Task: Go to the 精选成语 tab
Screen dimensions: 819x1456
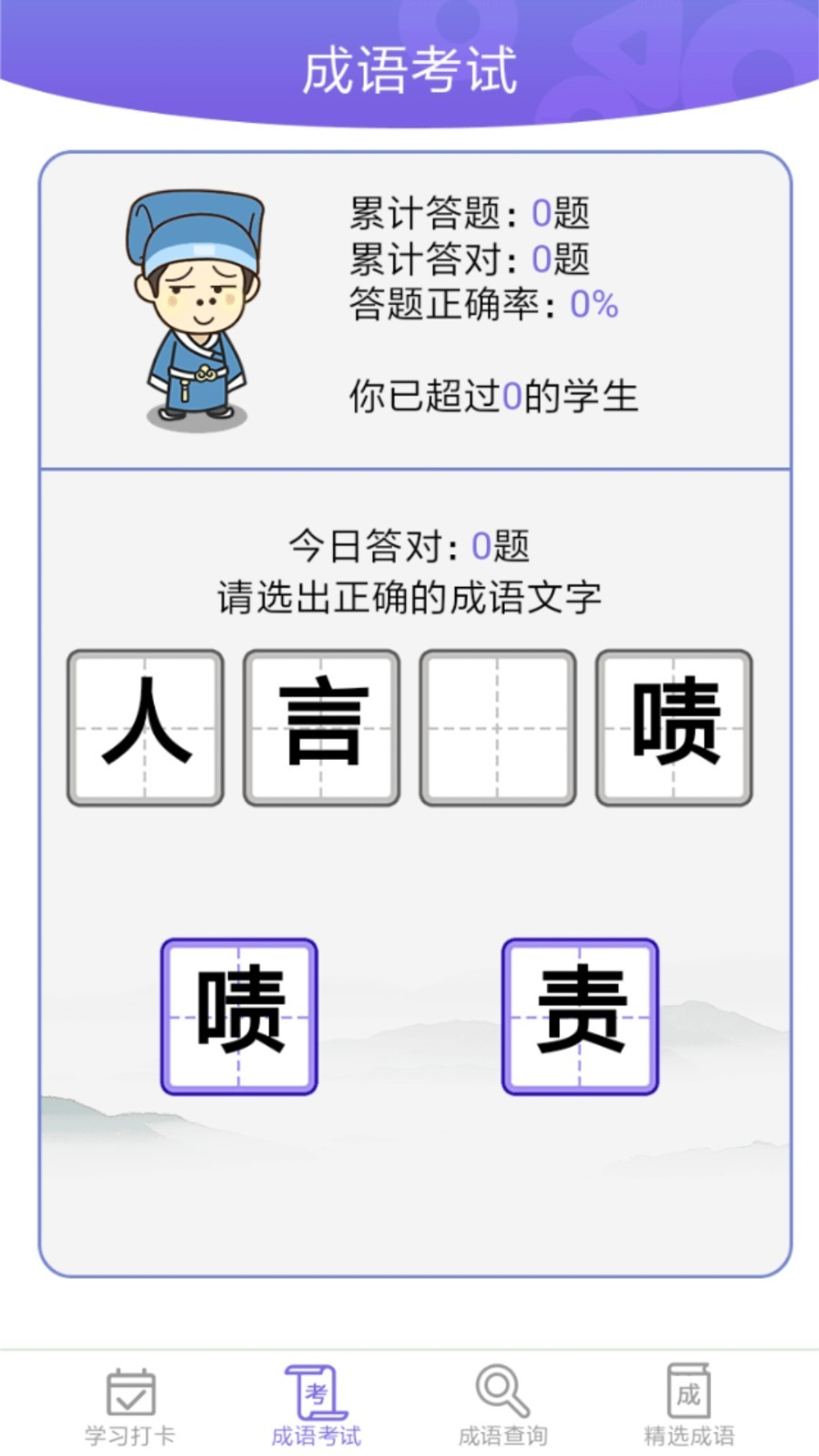Action: pyautogui.click(x=689, y=1406)
